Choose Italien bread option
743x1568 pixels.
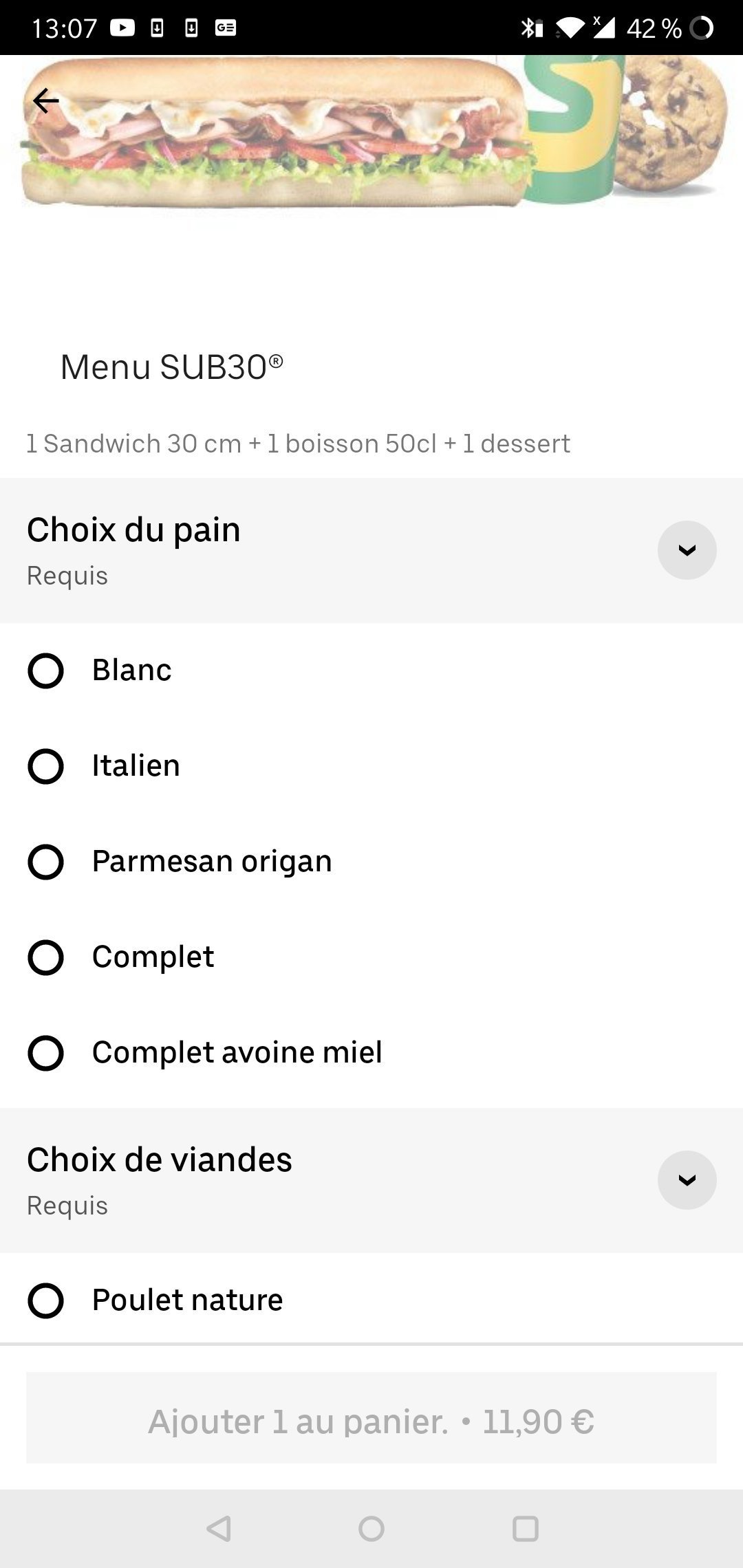point(371,766)
